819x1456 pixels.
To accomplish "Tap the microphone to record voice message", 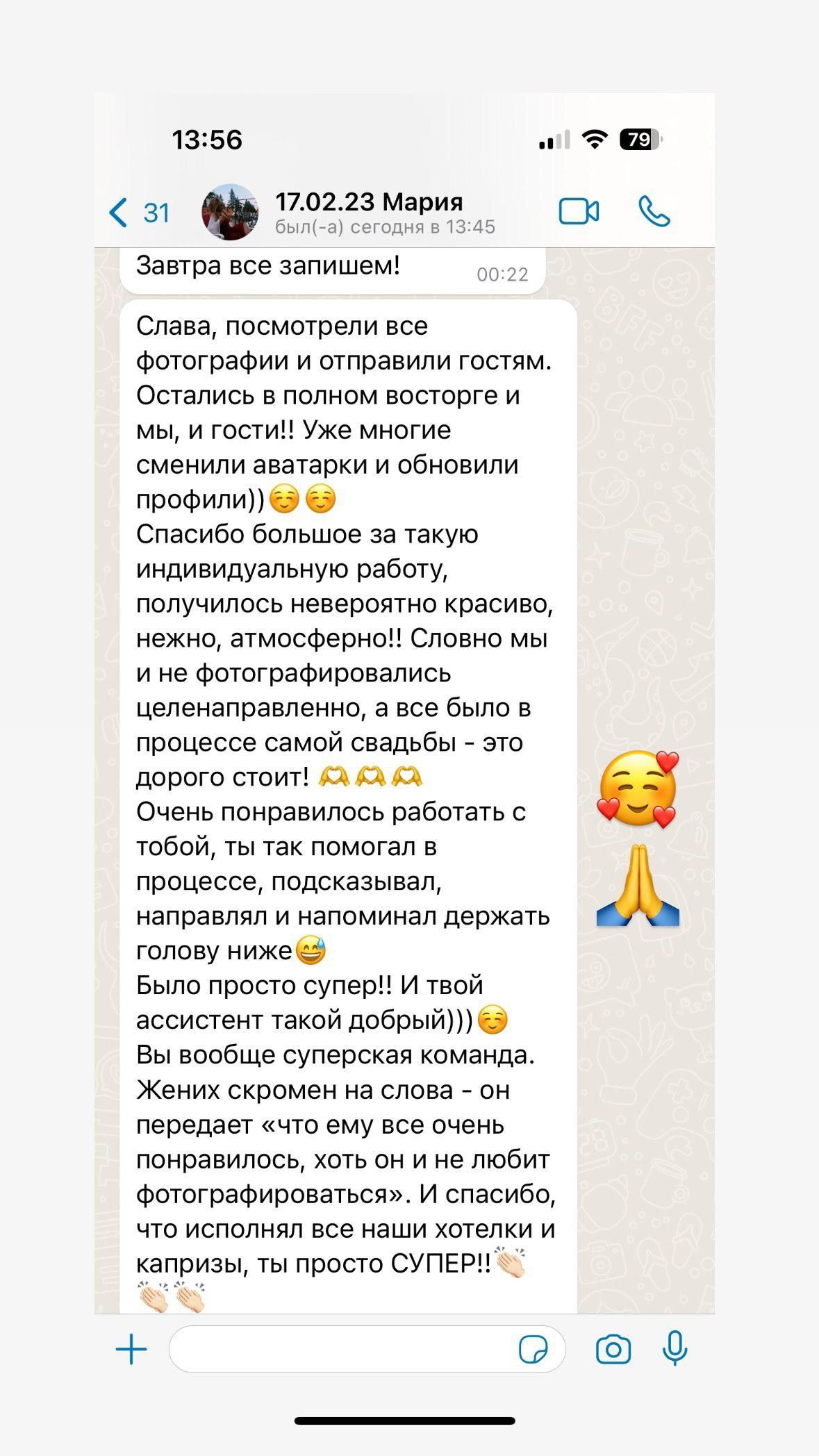I will (675, 1350).
